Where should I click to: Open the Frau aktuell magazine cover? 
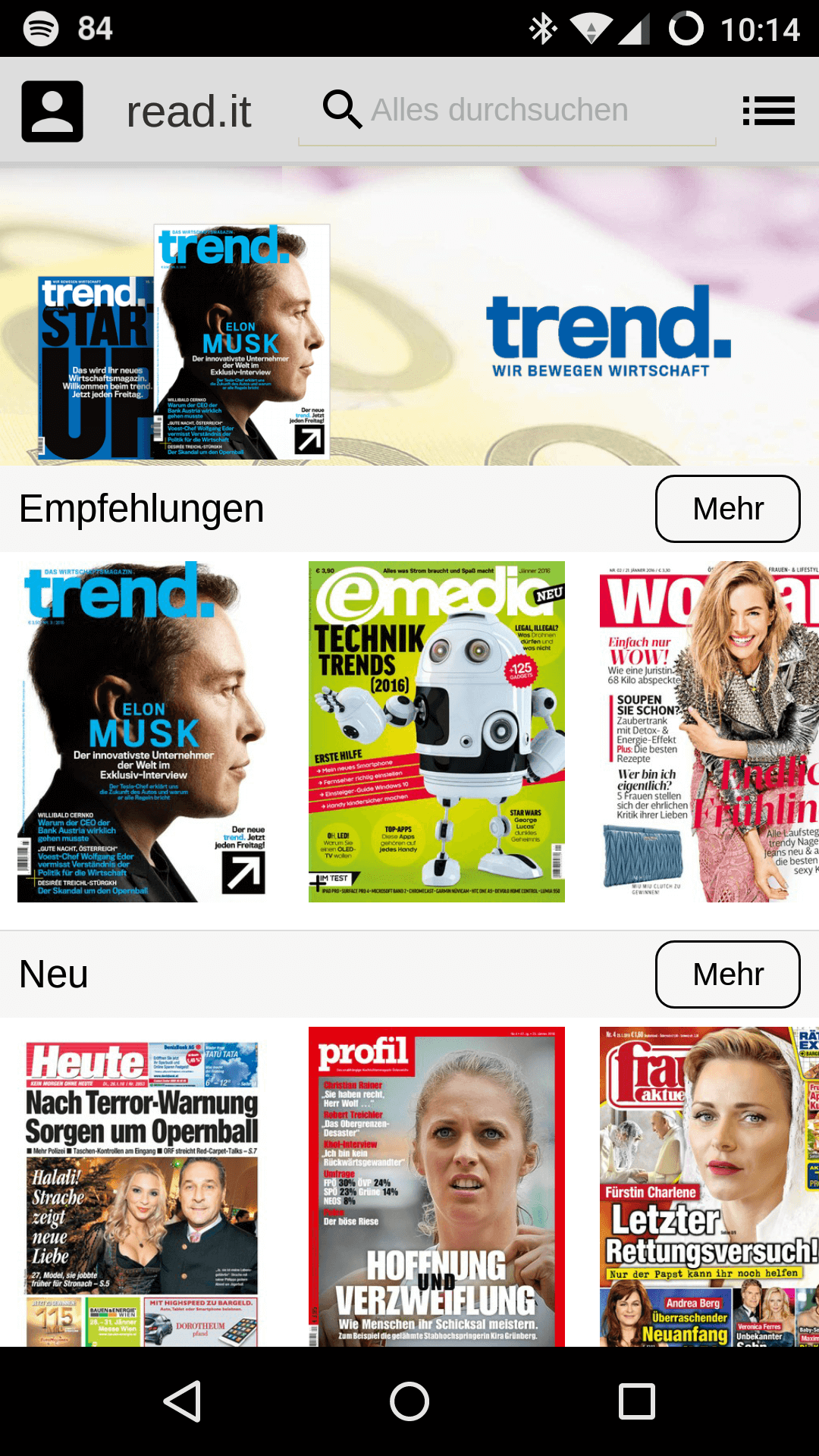tap(708, 1187)
